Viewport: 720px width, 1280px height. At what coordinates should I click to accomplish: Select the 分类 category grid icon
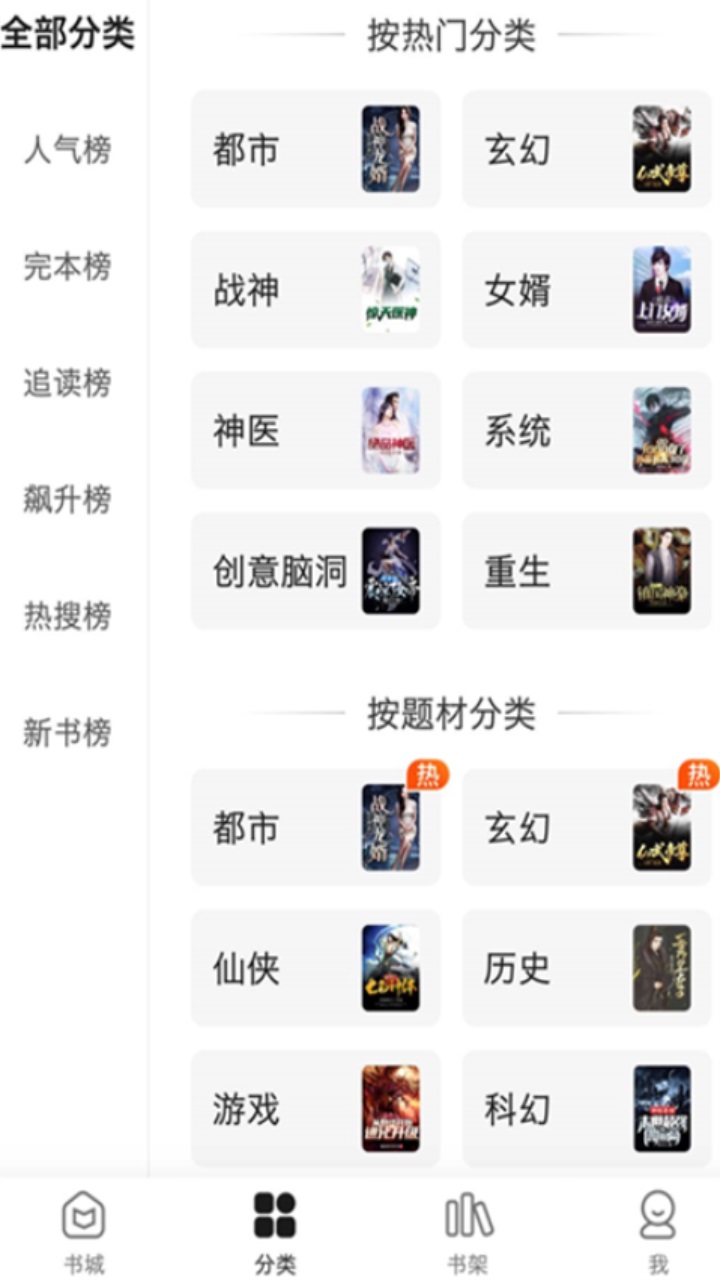(x=275, y=1214)
